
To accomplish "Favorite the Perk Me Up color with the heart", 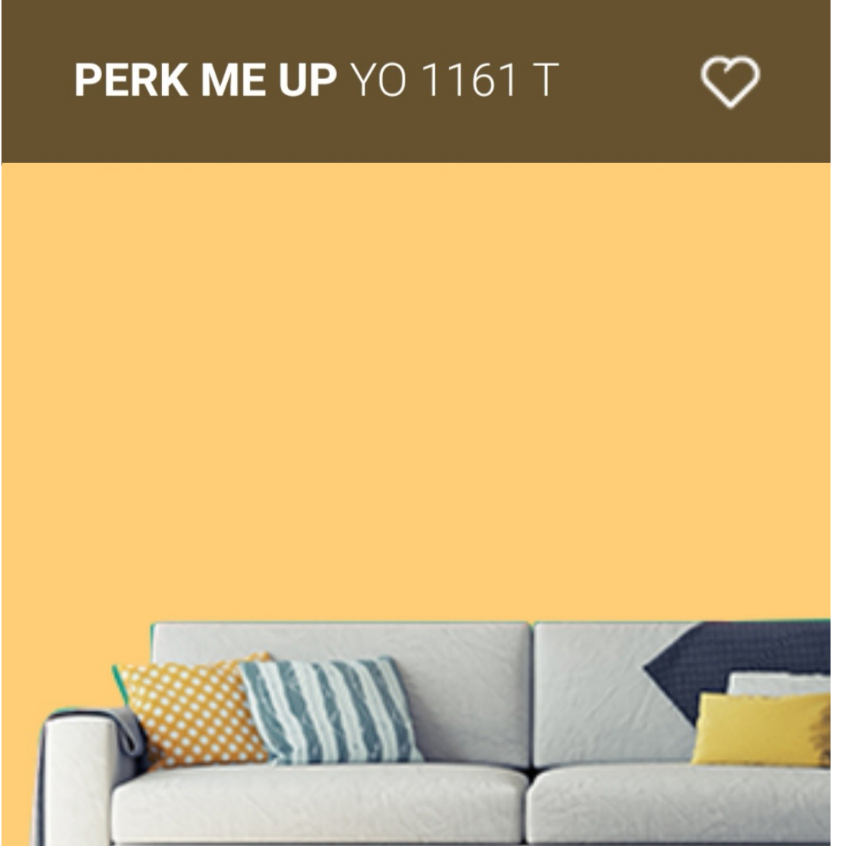I will pyautogui.click(x=730, y=81).
